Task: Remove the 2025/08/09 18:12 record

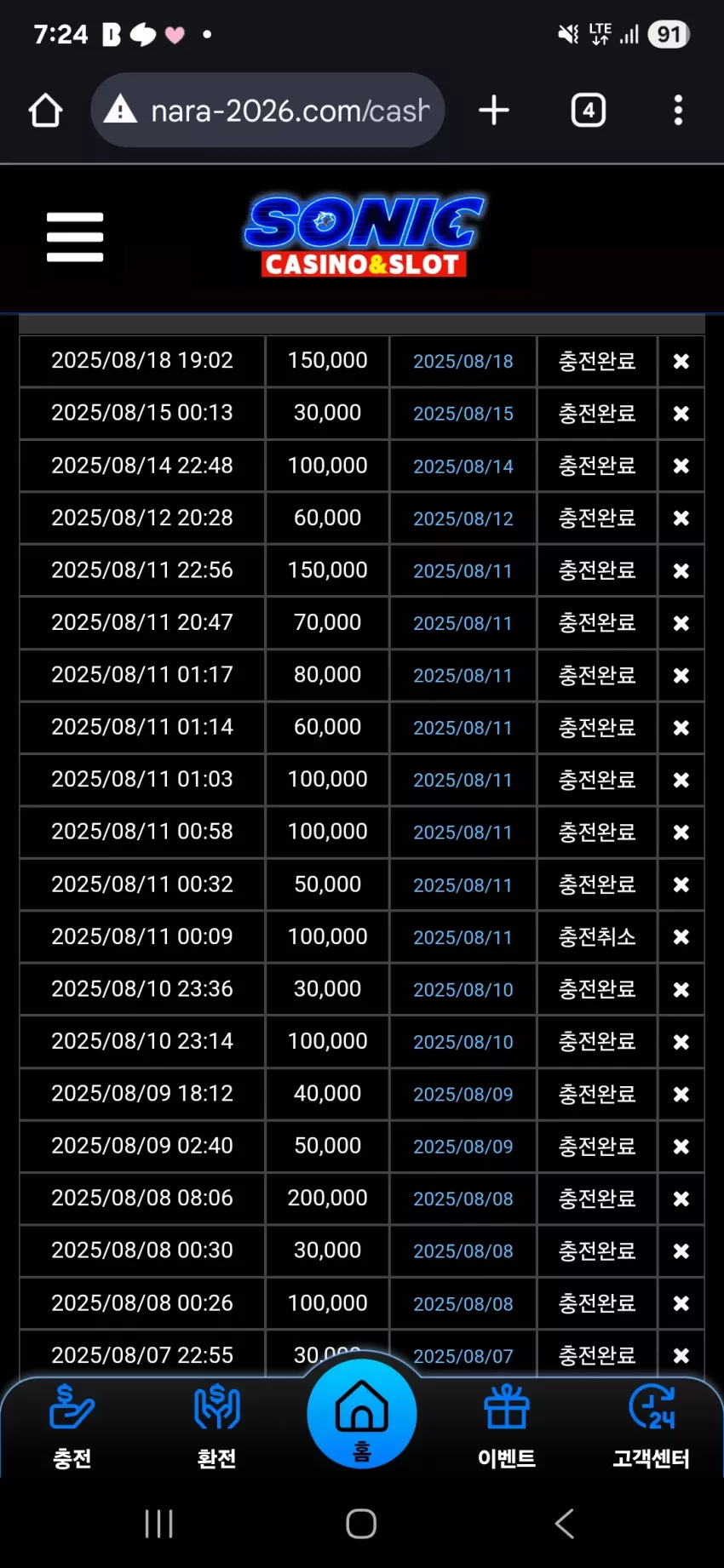Action: coord(681,1094)
